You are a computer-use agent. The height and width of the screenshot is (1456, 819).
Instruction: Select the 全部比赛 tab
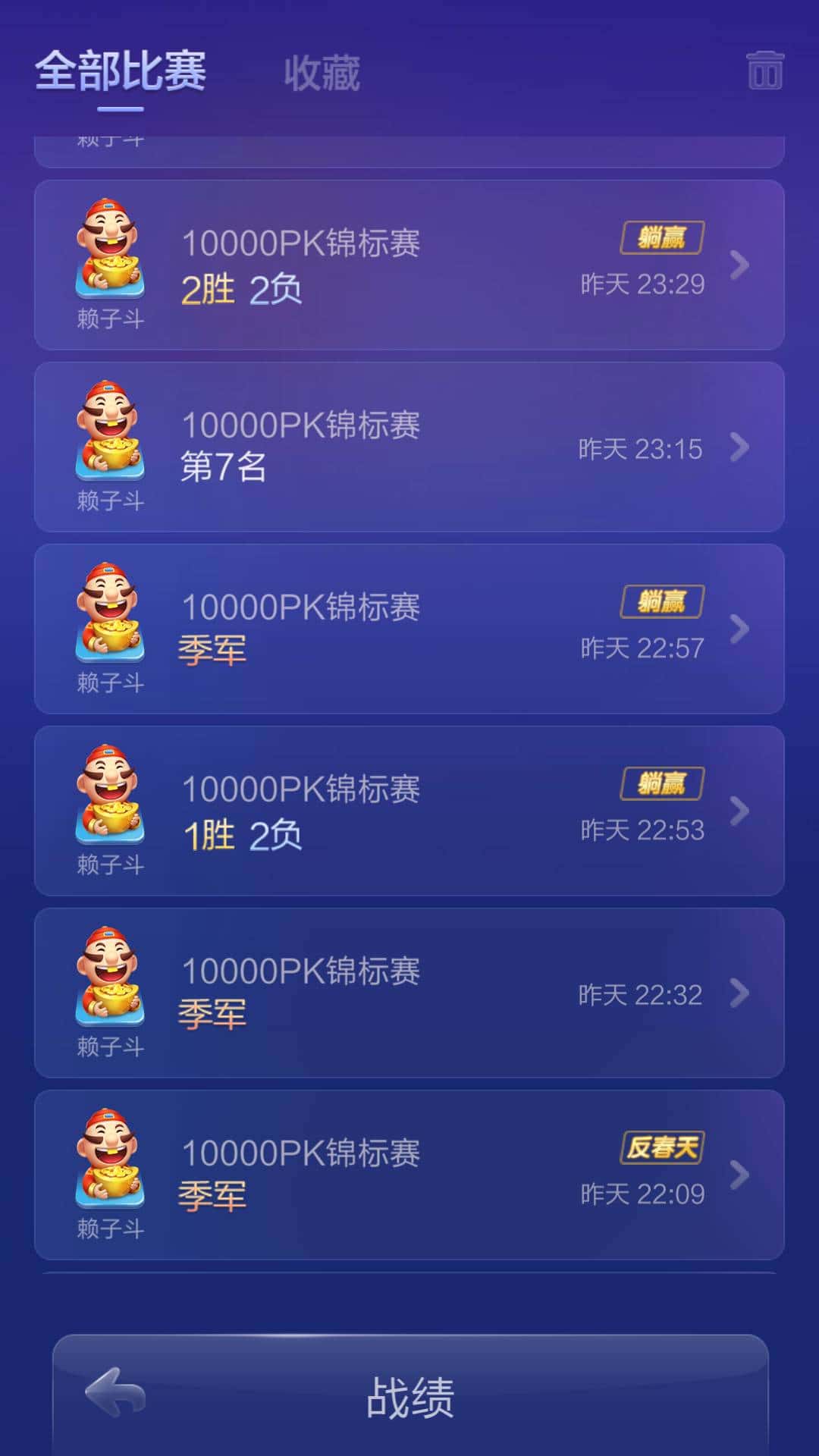[x=121, y=72]
